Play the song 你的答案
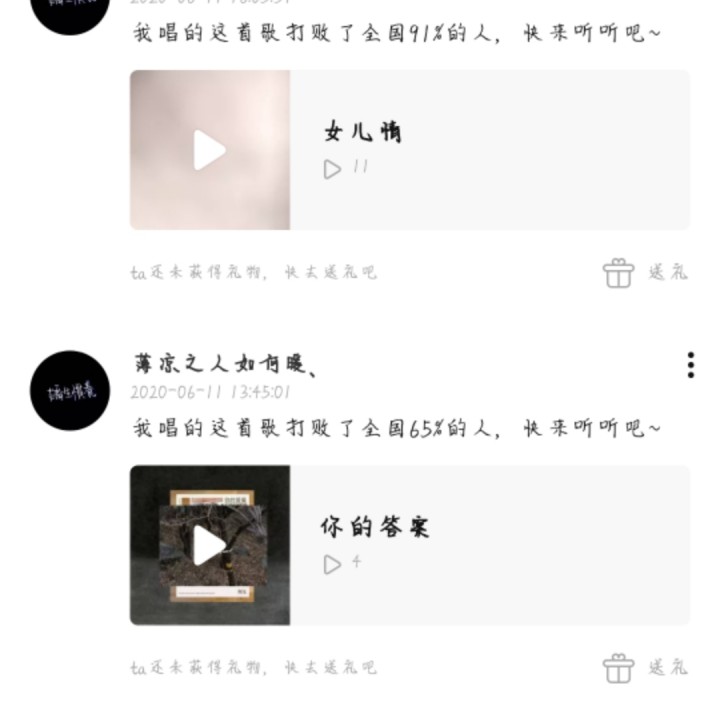The width and height of the screenshot is (720, 720). (209, 545)
